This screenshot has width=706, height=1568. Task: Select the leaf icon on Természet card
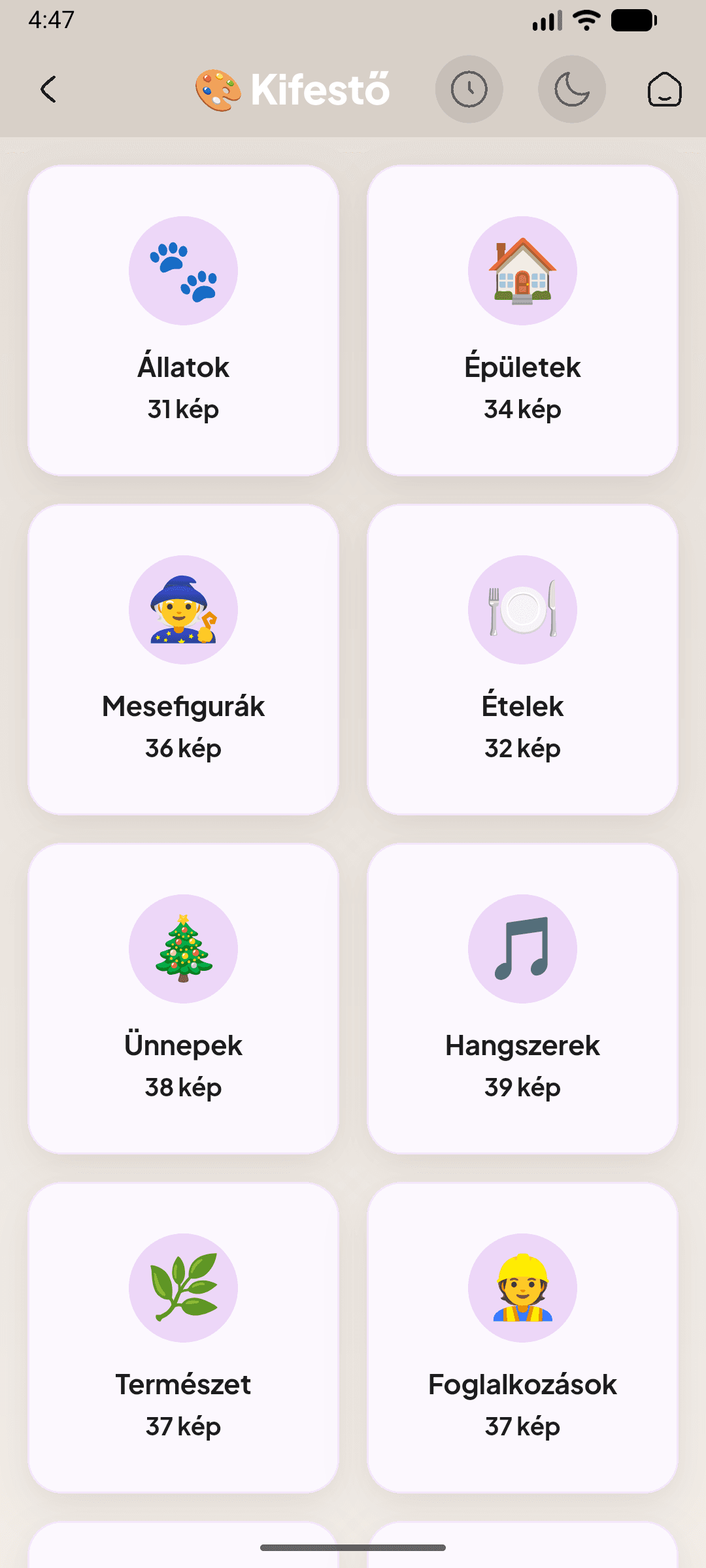pos(183,1288)
